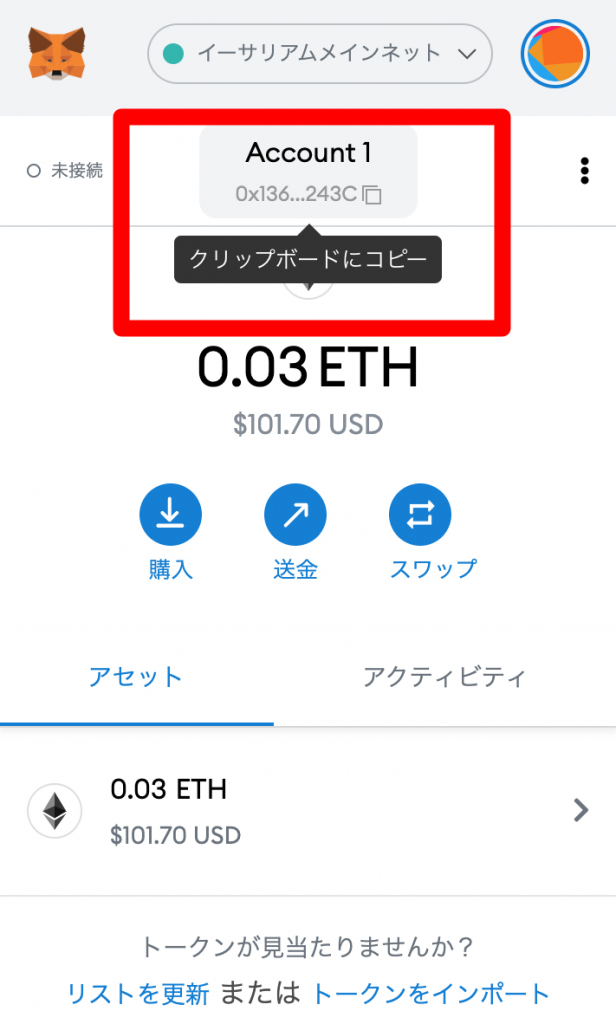Check the 未接続 connection status
The image size is (616, 1024).
point(66,171)
